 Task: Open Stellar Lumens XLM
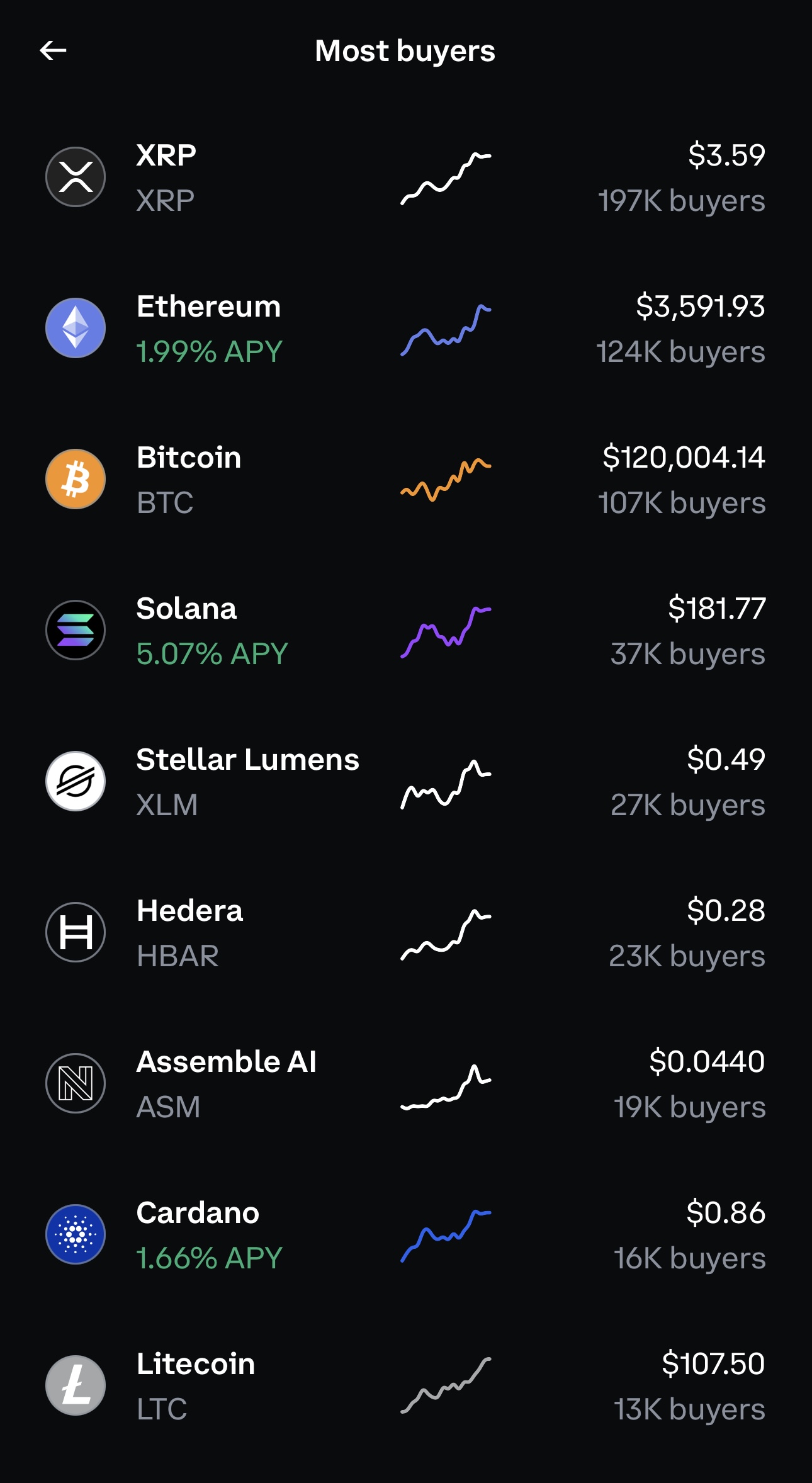pos(406,781)
